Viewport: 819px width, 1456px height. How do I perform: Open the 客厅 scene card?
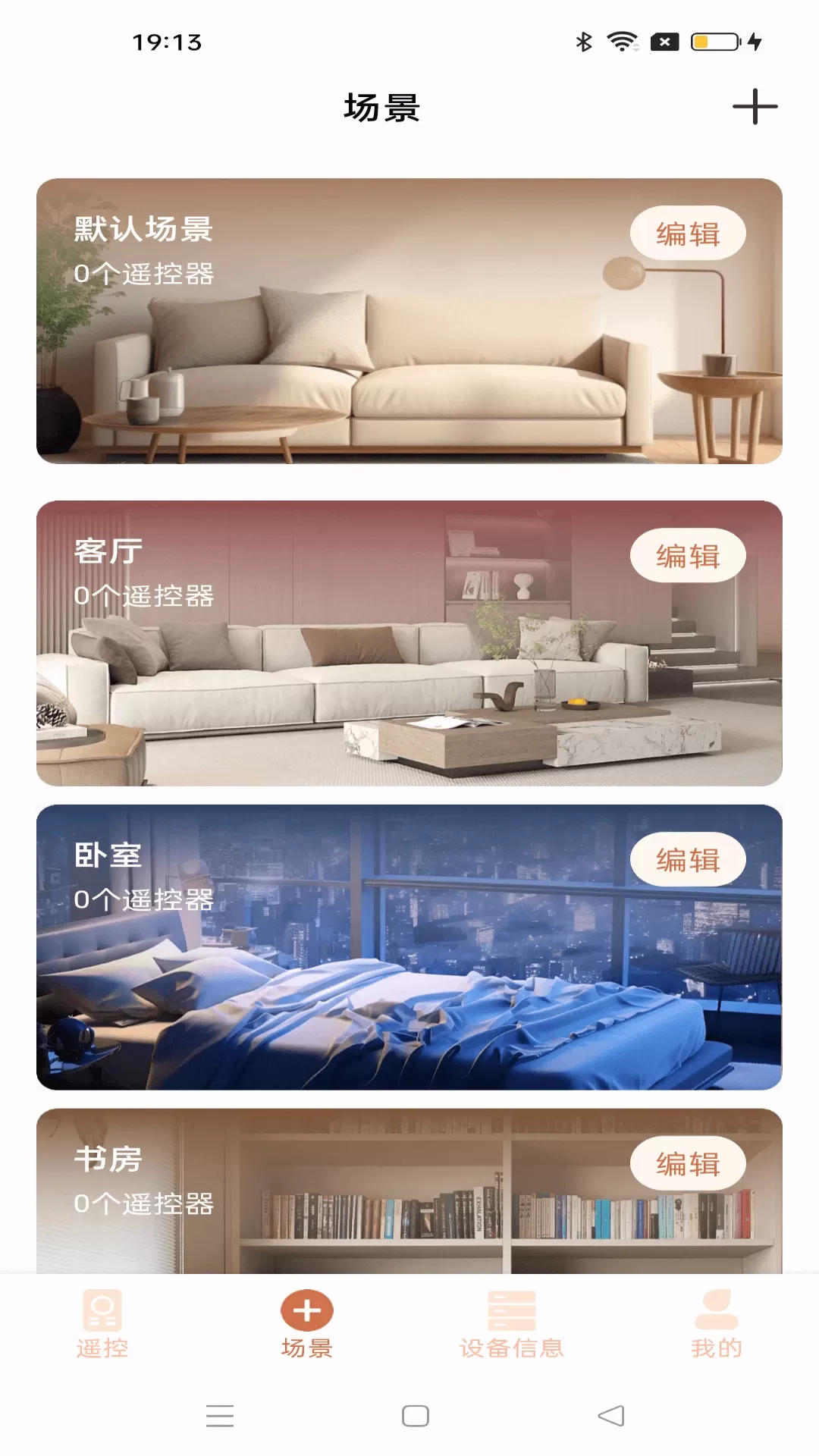coord(409,643)
